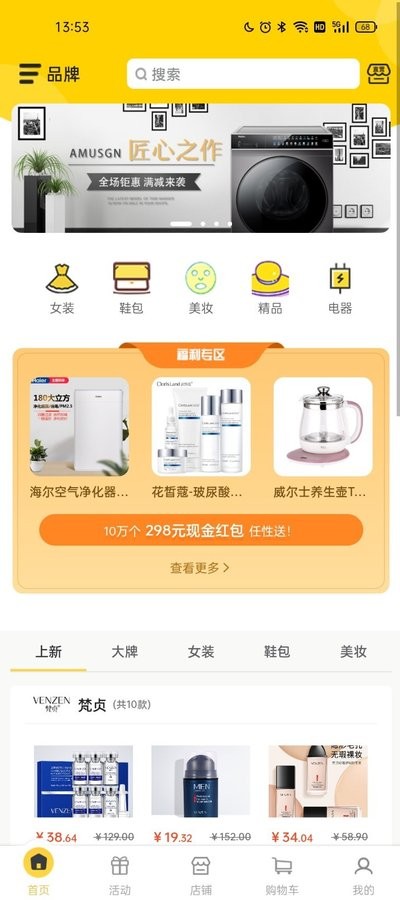Open the 海尔空气净化器 product card
Viewport: 400px width, 900px height.
(79, 439)
